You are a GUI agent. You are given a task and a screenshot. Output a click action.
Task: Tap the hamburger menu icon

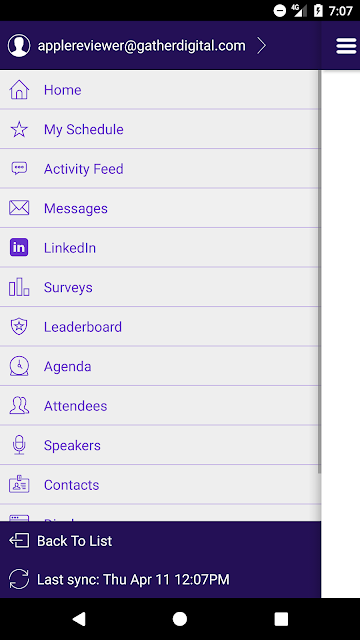coord(346,46)
